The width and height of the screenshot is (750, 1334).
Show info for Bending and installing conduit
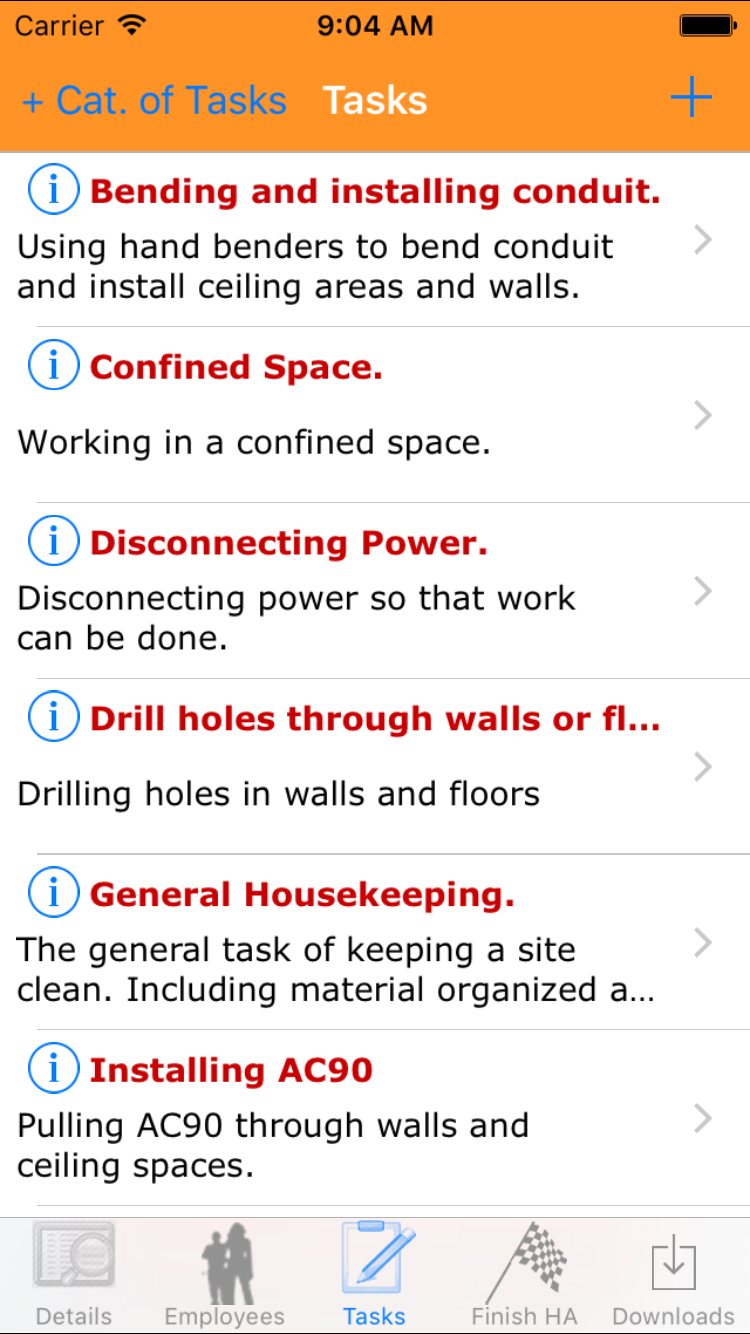pos(54,191)
